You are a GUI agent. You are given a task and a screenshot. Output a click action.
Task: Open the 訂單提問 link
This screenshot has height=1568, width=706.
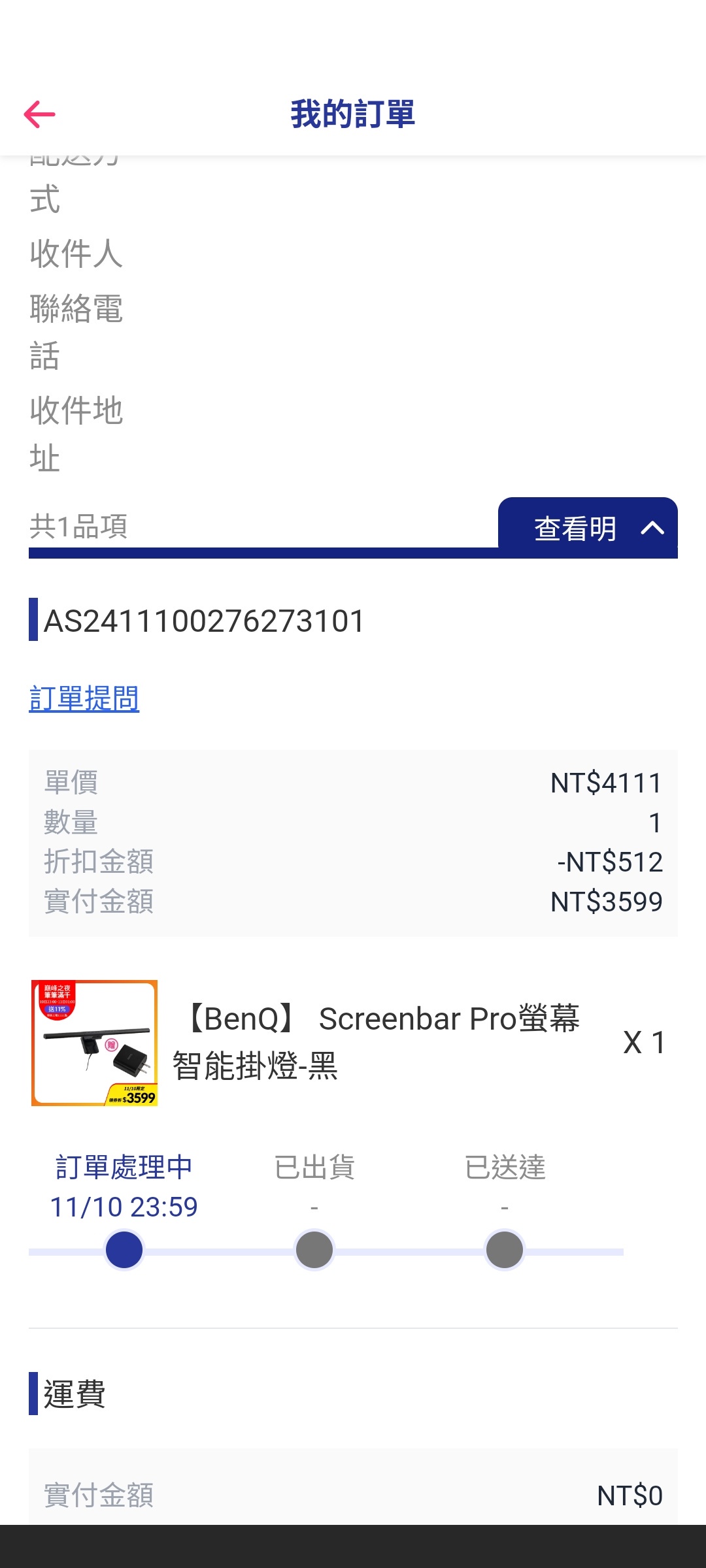(x=84, y=698)
